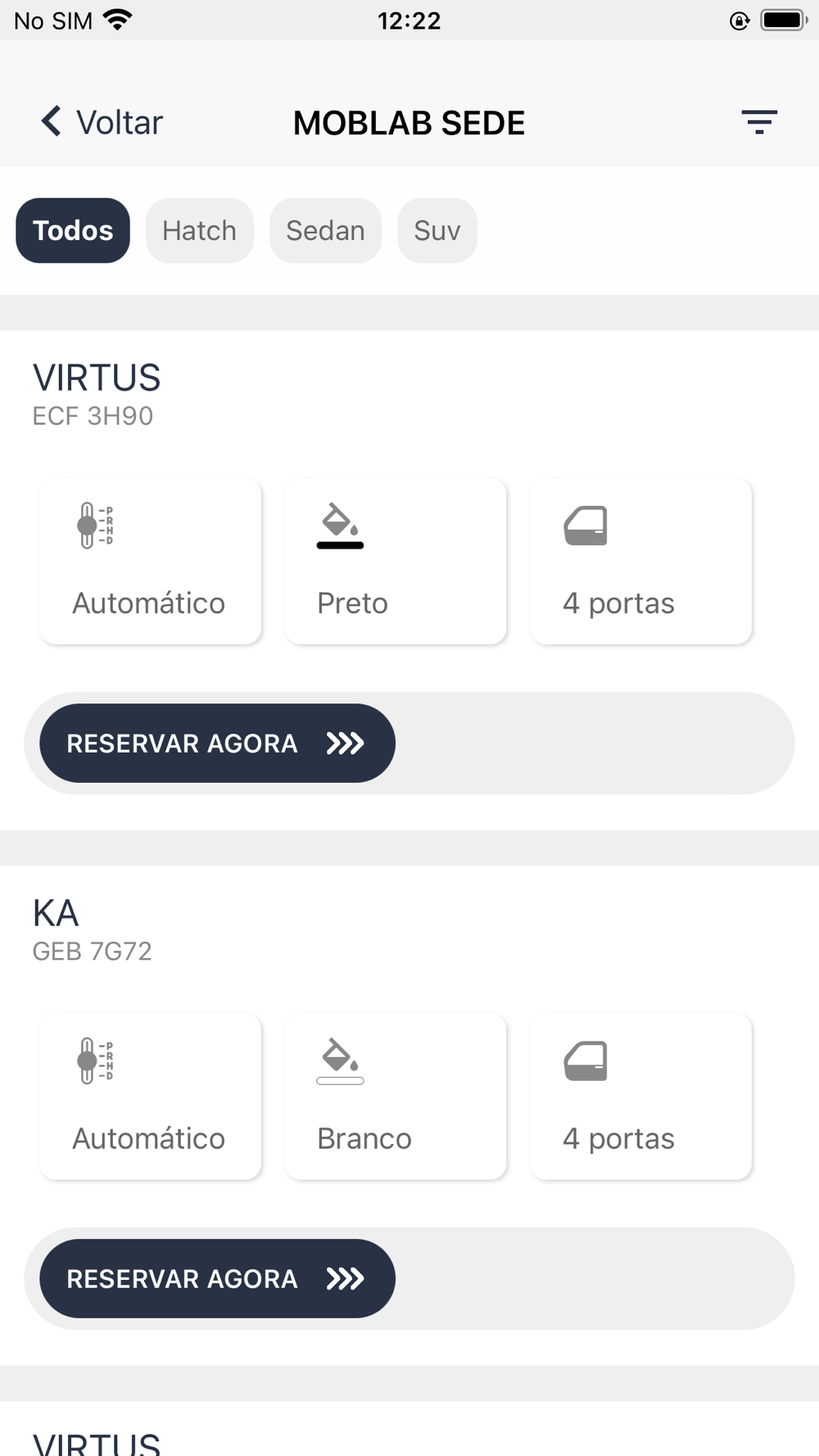The height and width of the screenshot is (1456, 819).
Task: Show only Sedan vehicles
Action: 325,231
